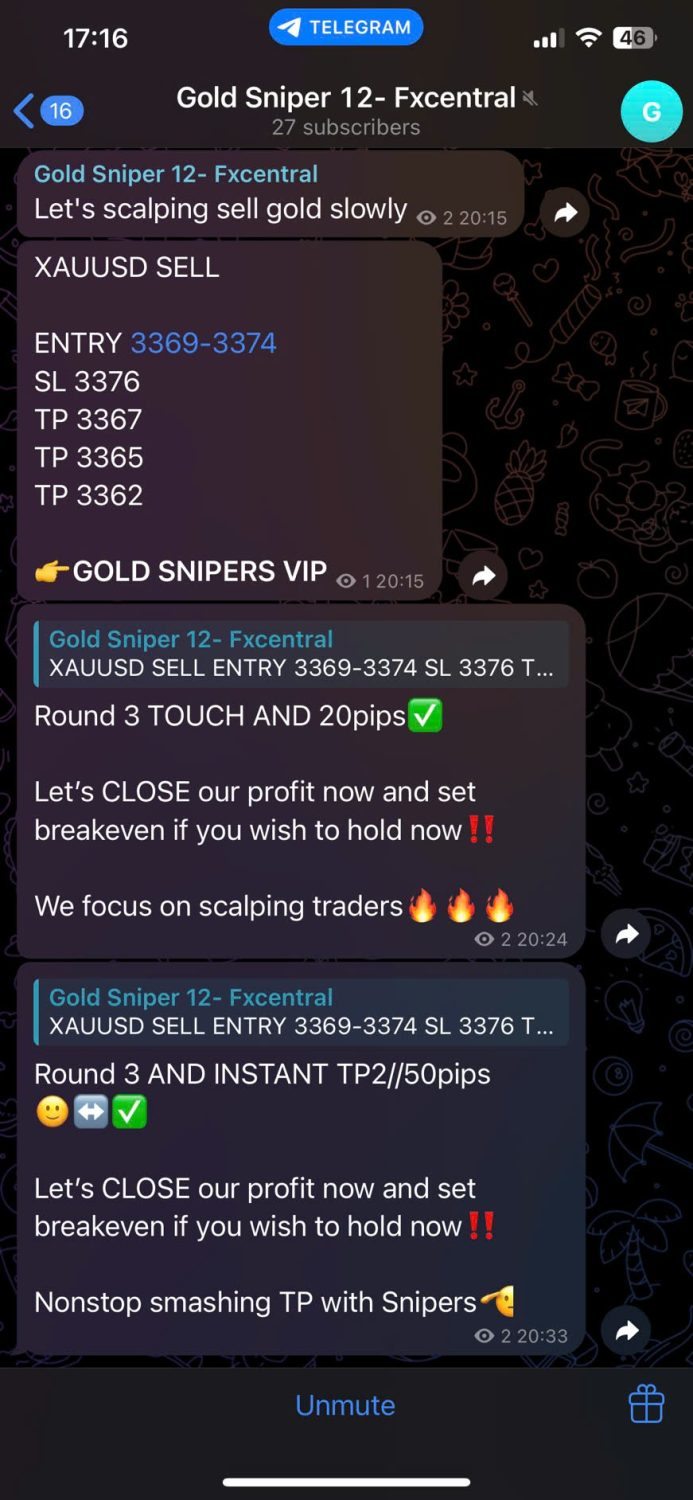Open the gift icon at the bottom
The width and height of the screenshot is (693, 1500).
[646, 1404]
